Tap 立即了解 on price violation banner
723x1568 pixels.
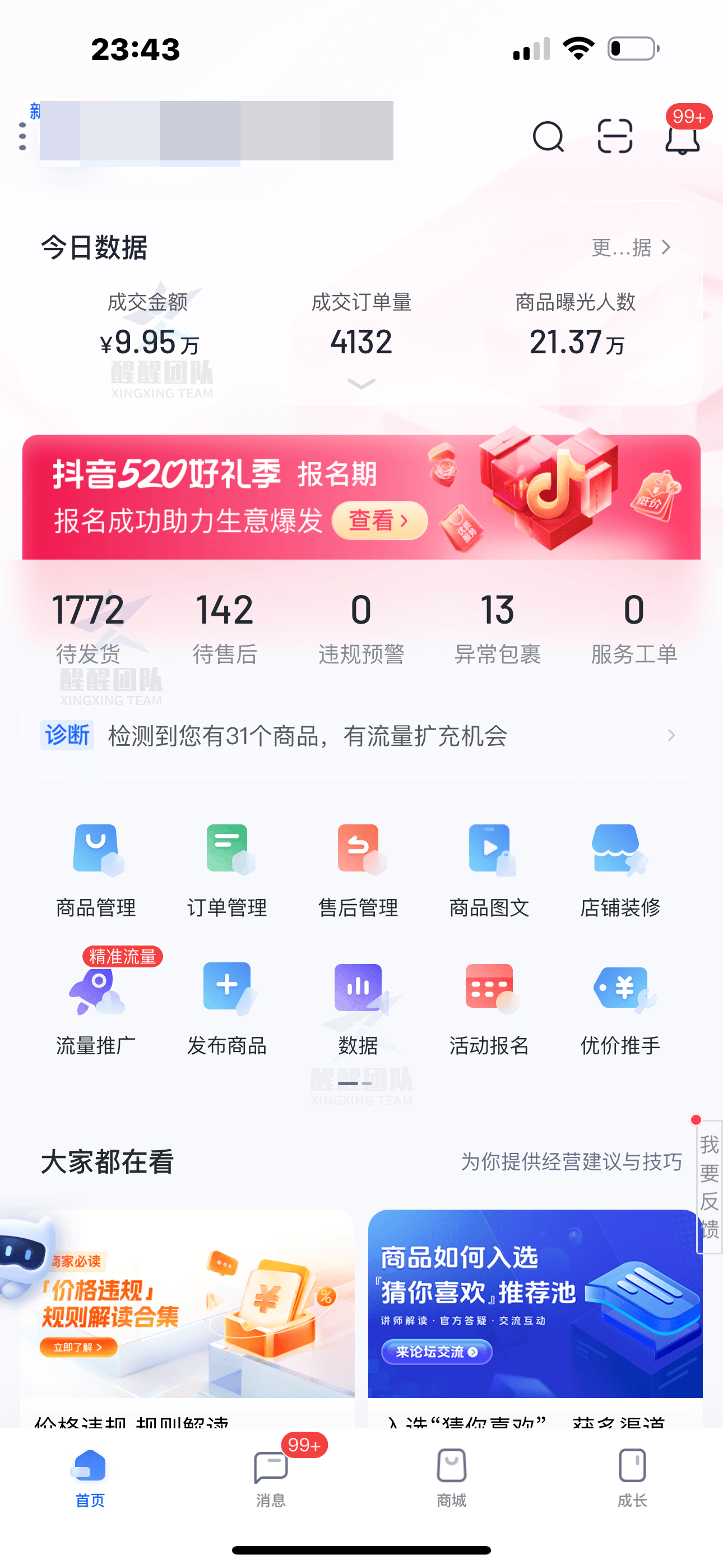pos(80,1347)
